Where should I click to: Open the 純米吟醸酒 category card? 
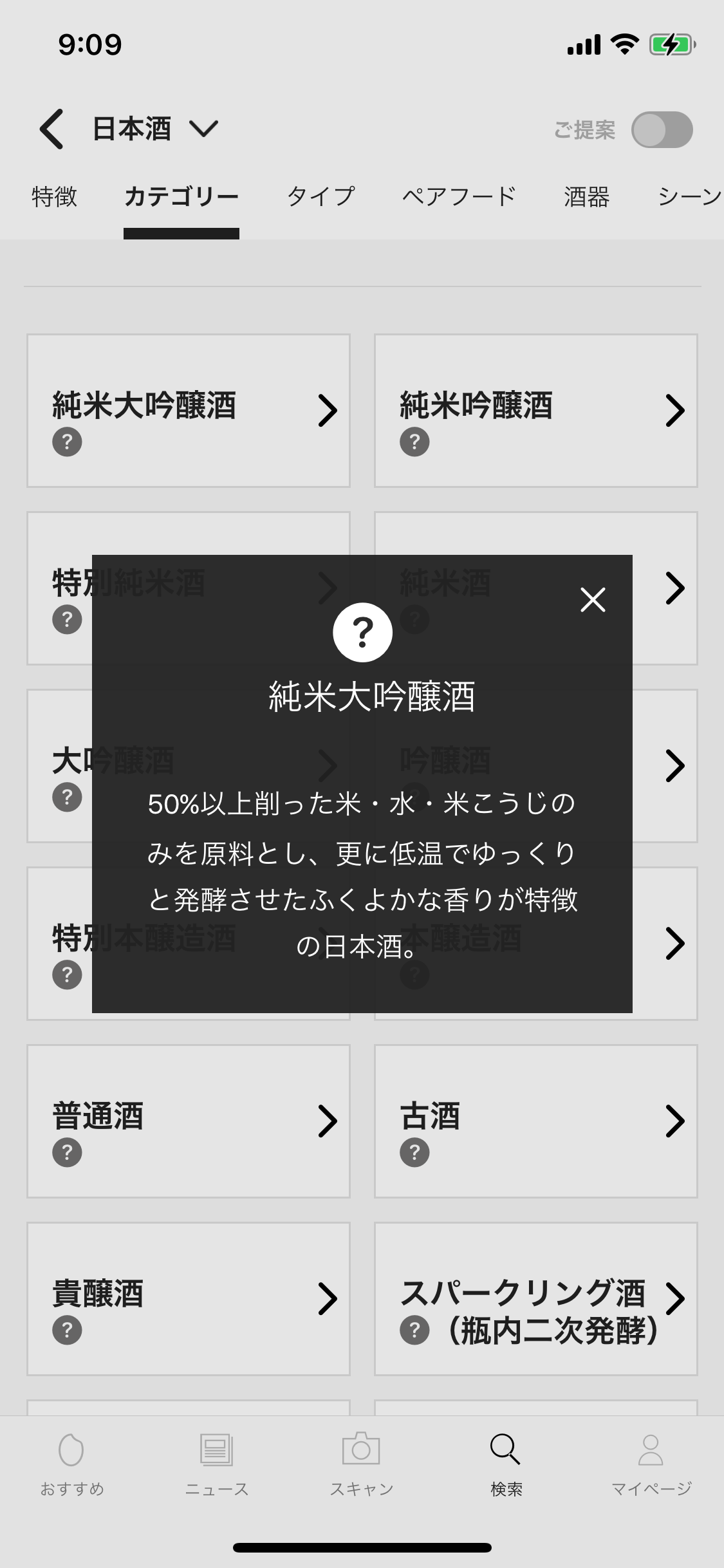[535, 410]
